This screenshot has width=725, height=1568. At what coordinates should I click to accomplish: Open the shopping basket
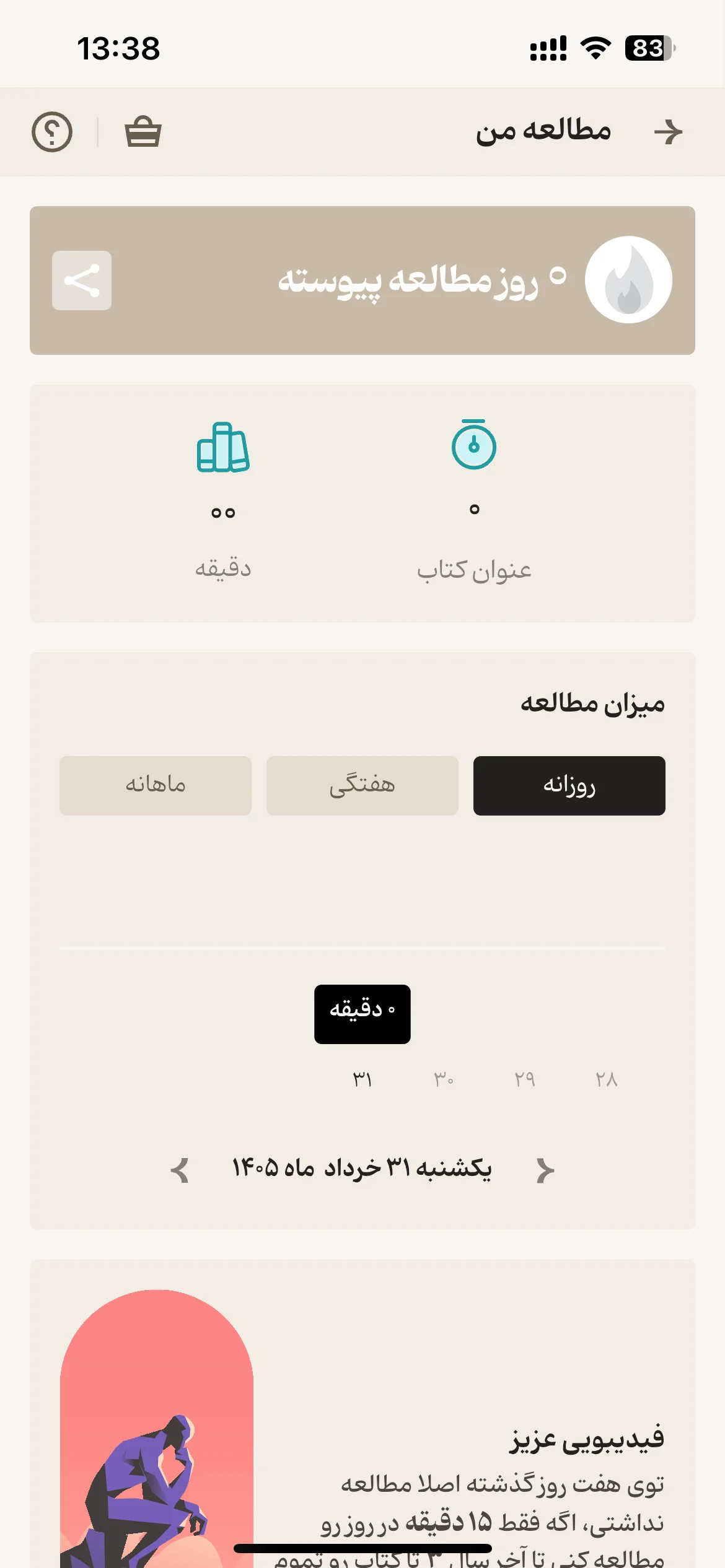(x=143, y=132)
